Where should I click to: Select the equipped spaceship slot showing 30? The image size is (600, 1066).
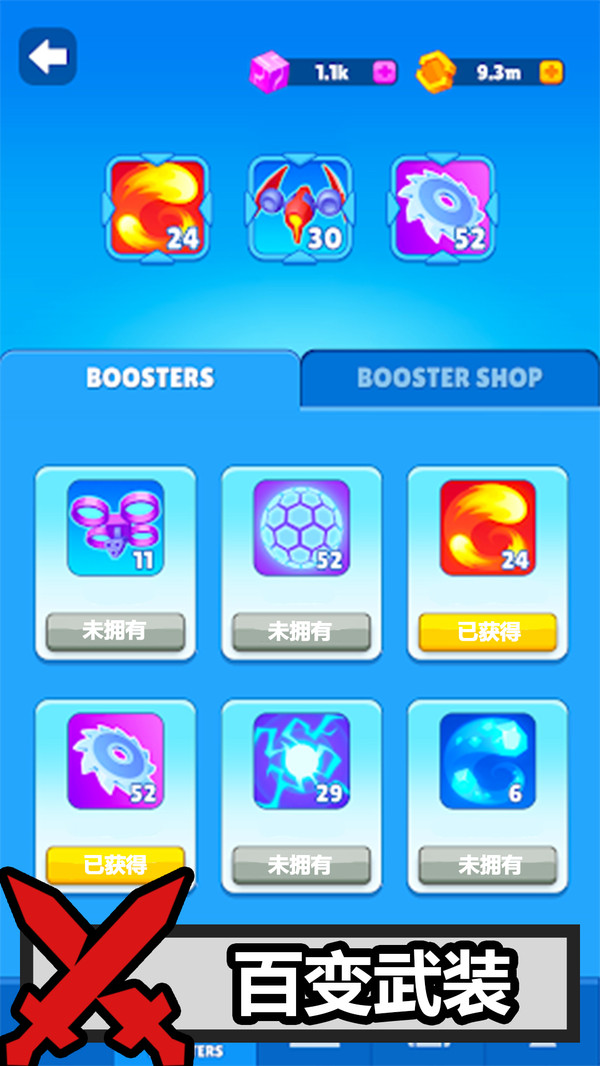click(300, 208)
